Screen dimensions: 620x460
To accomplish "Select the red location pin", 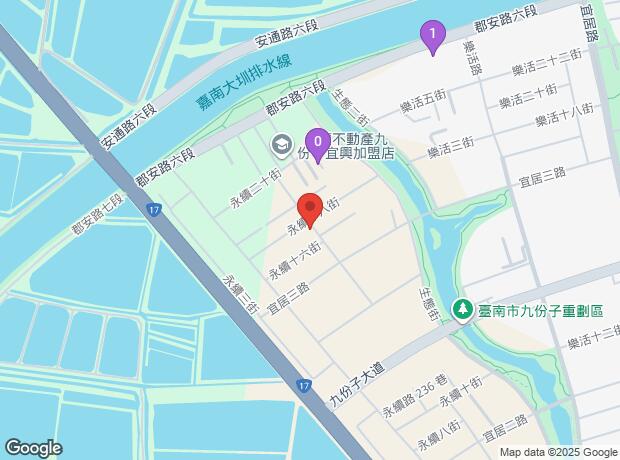I will coord(310,211).
